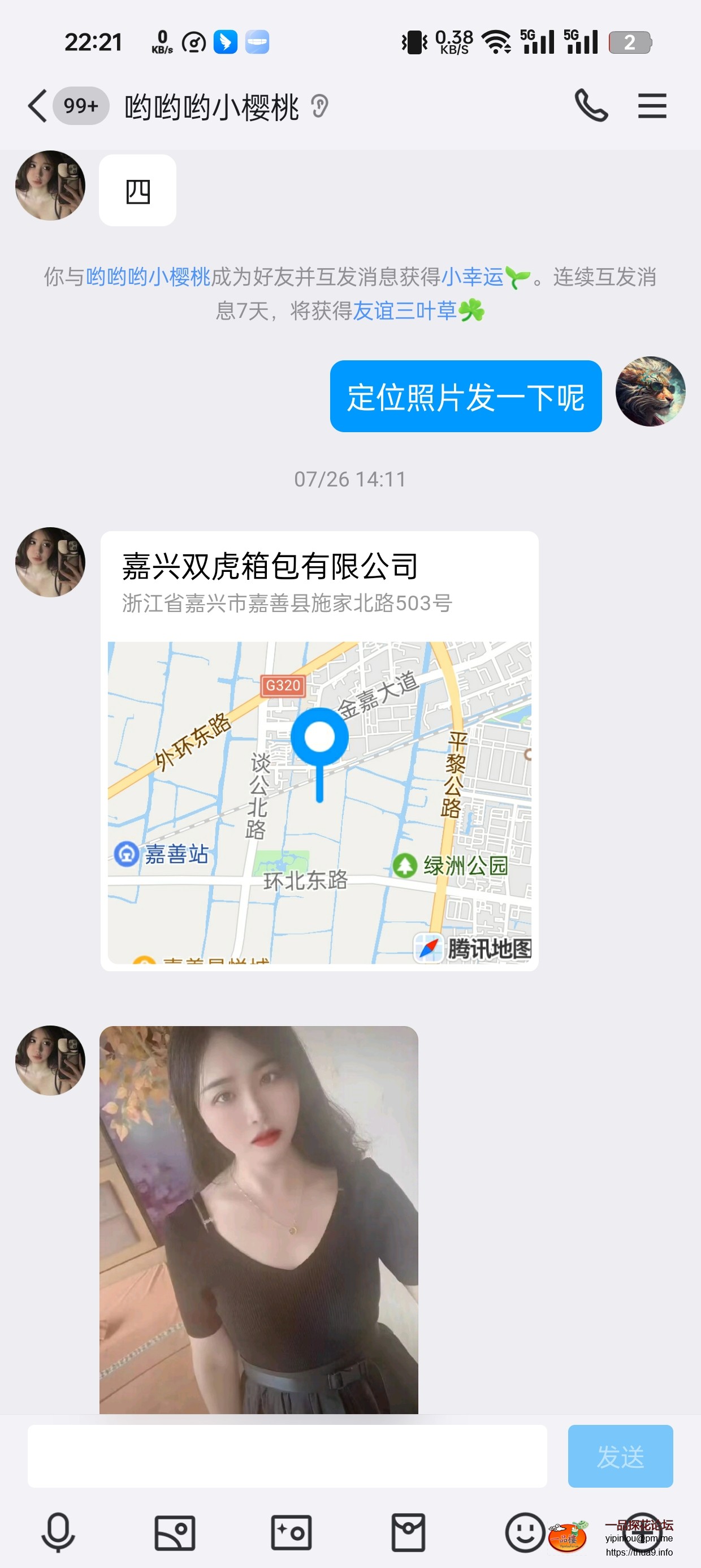Screen dimensions: 701x1568
Task: Tap the blue location pin on the map
Action: [319, 738]
